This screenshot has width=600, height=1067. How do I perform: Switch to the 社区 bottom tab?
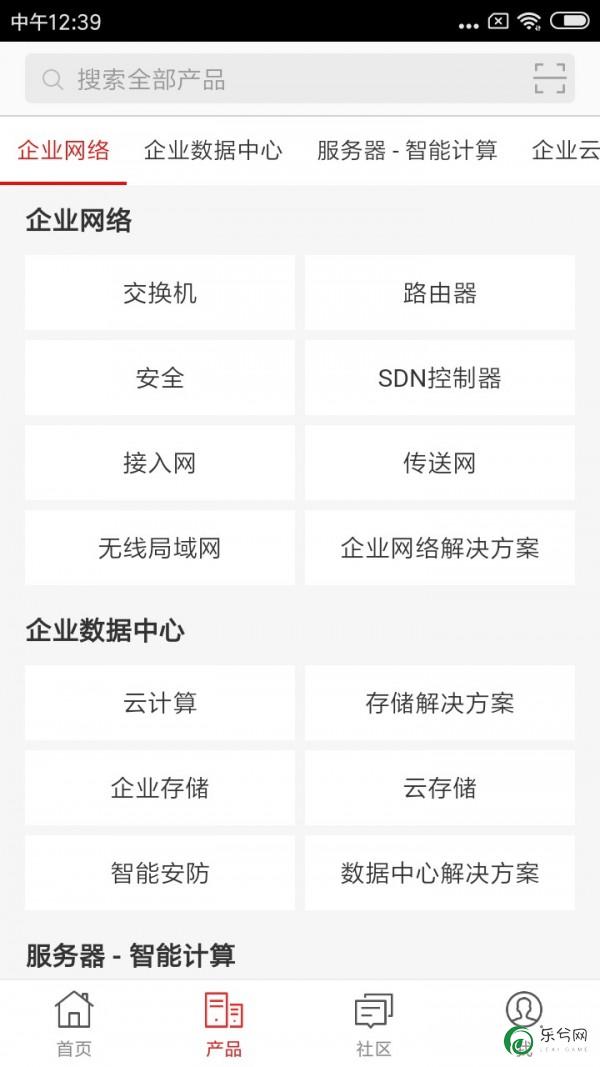(x=374, y=1023)
